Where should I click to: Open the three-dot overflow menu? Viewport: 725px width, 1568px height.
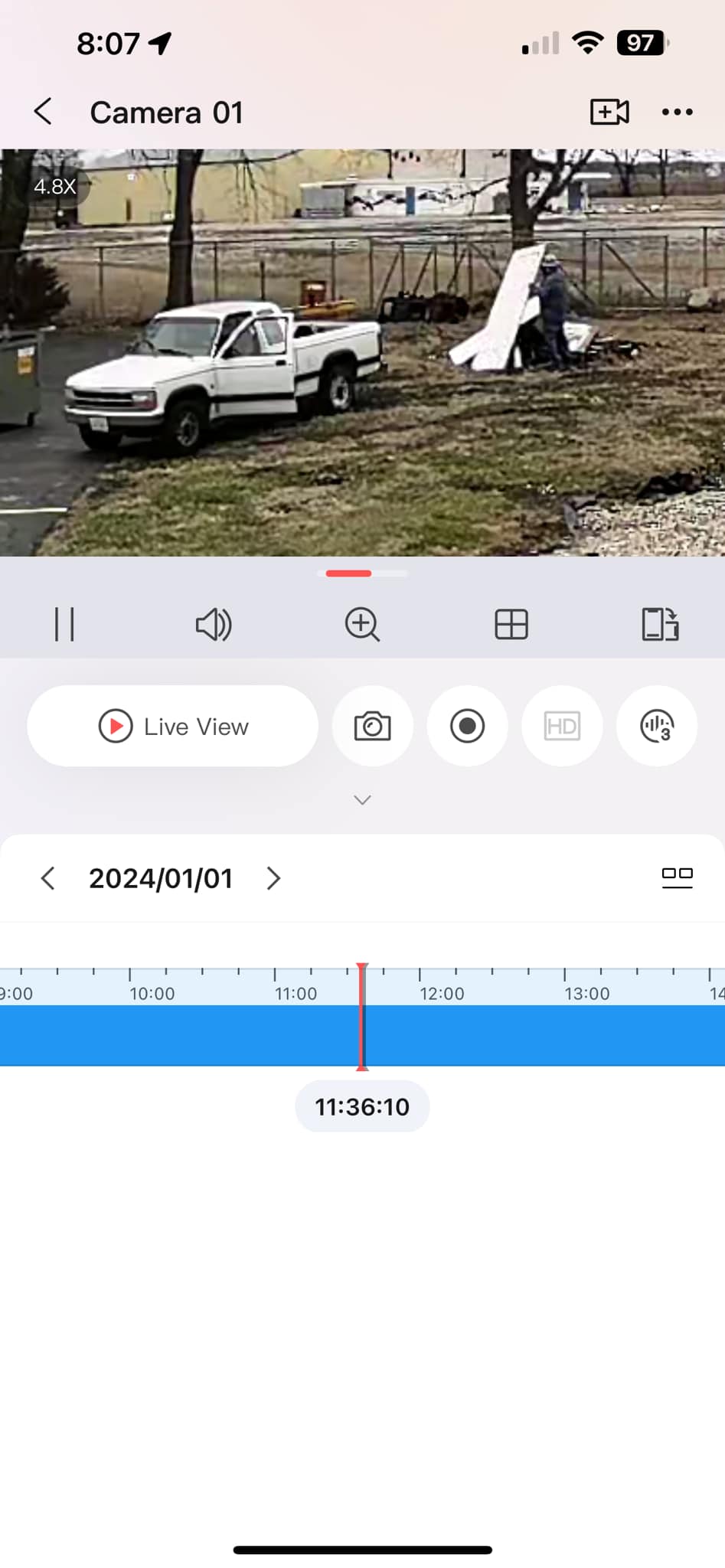tap(677, 112)
